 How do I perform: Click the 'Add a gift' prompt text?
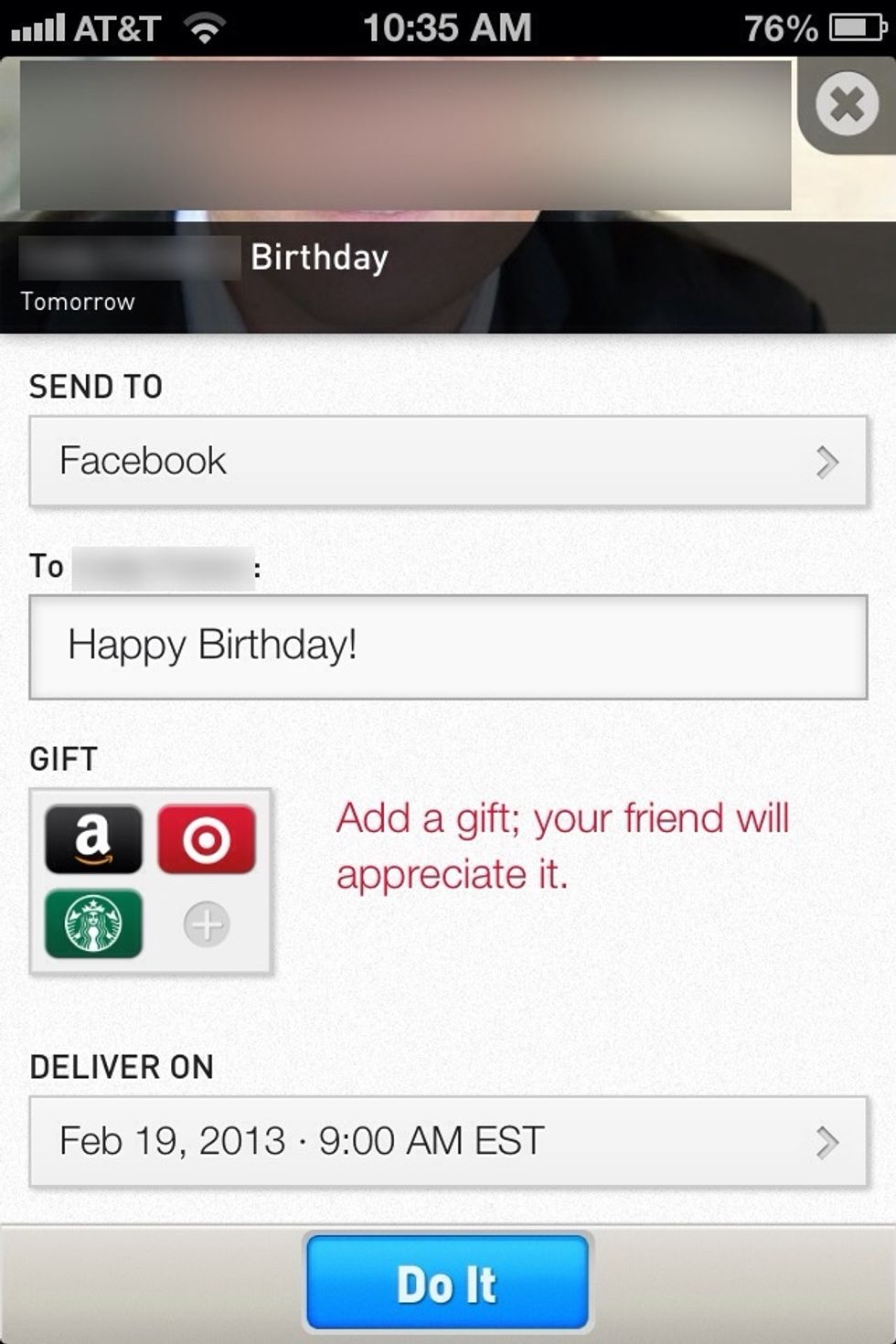click(x=562, y=845)
